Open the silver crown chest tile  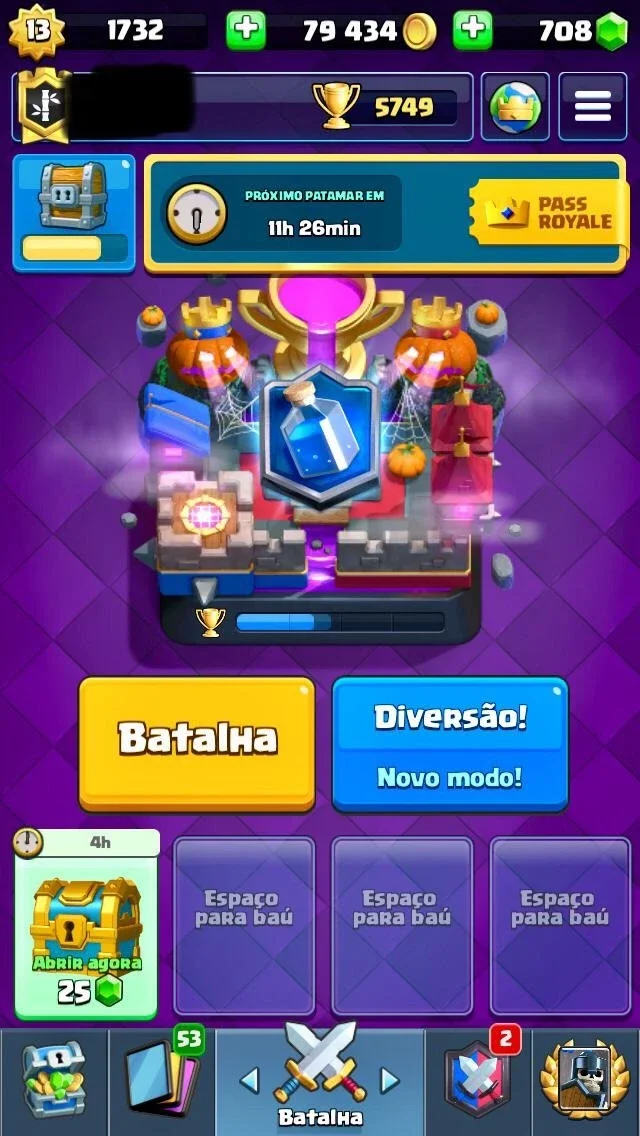tap(74, 213)
